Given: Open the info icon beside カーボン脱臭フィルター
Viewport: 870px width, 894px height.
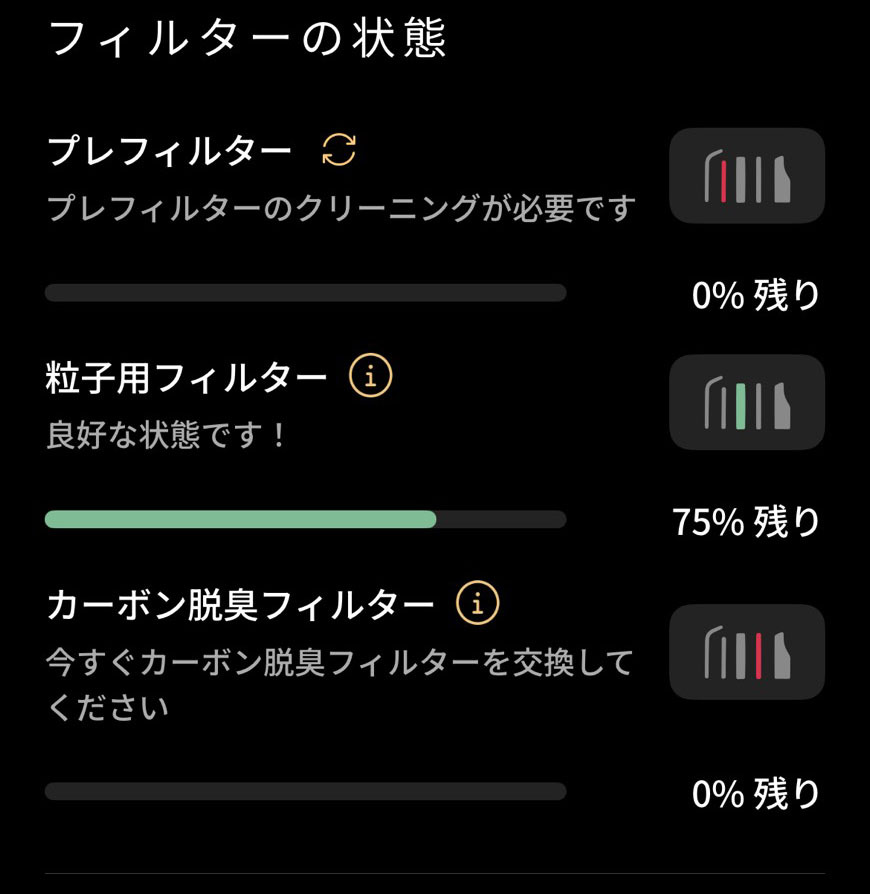Looking at the screenshot, I should (477, 601).
